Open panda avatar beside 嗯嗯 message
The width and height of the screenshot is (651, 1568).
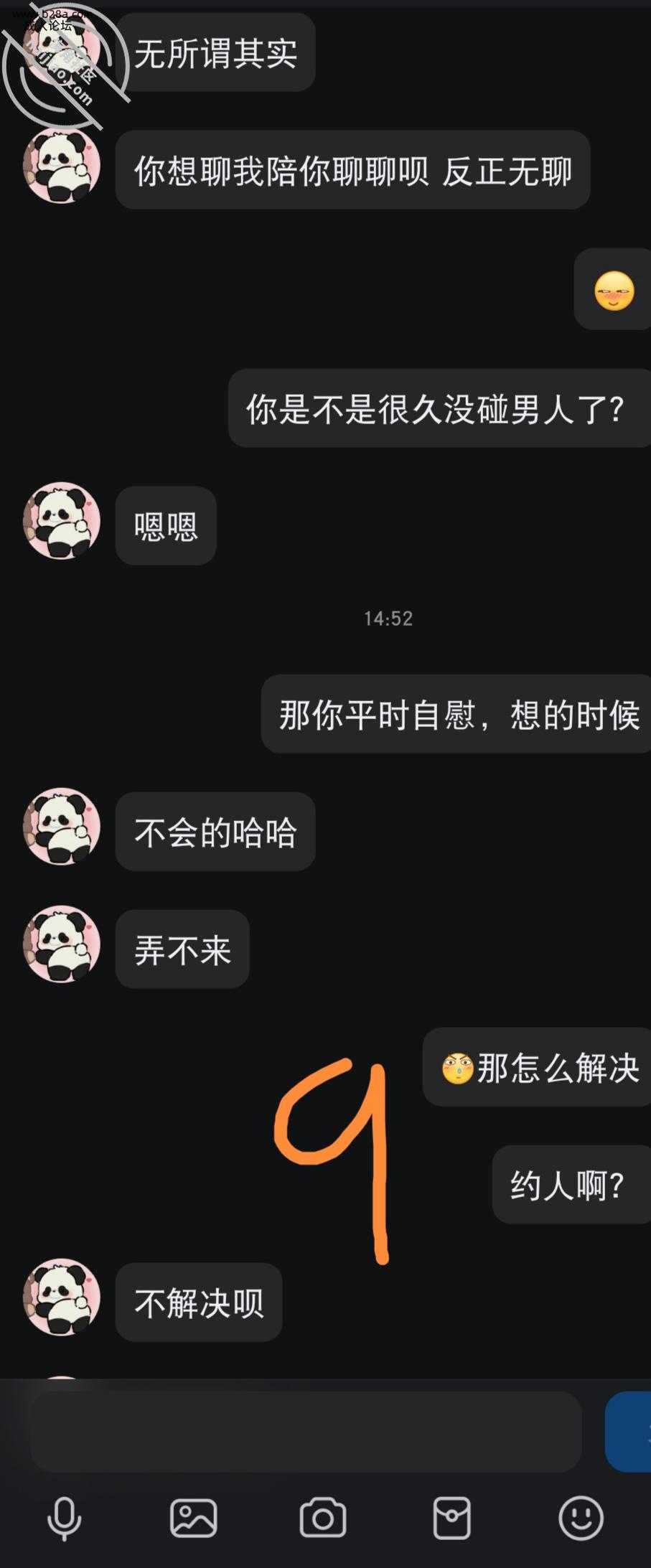62,520
